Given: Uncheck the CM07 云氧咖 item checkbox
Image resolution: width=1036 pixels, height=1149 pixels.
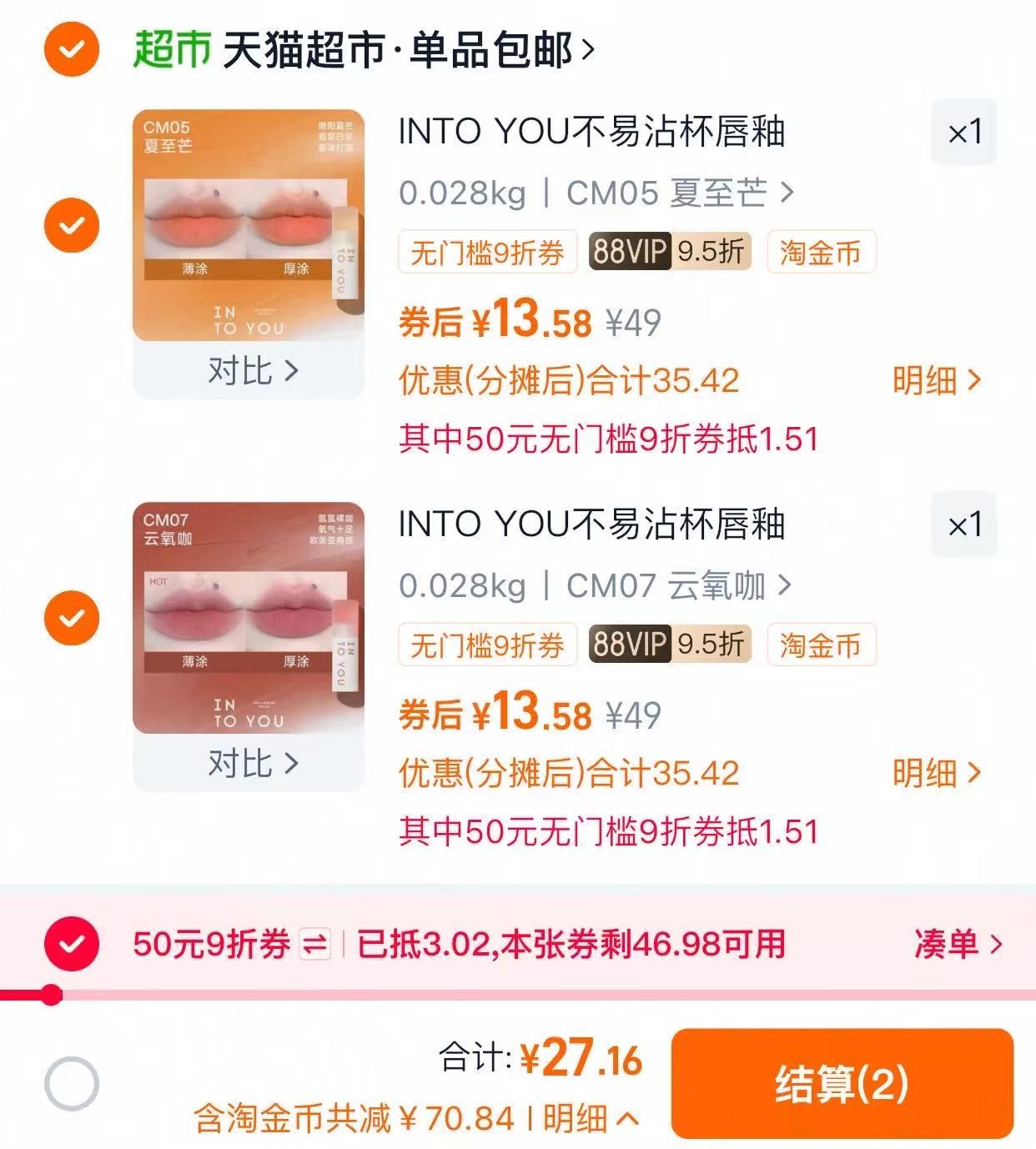Looking at the screenshot, I should pyautogui.click(x=71, y=617).
